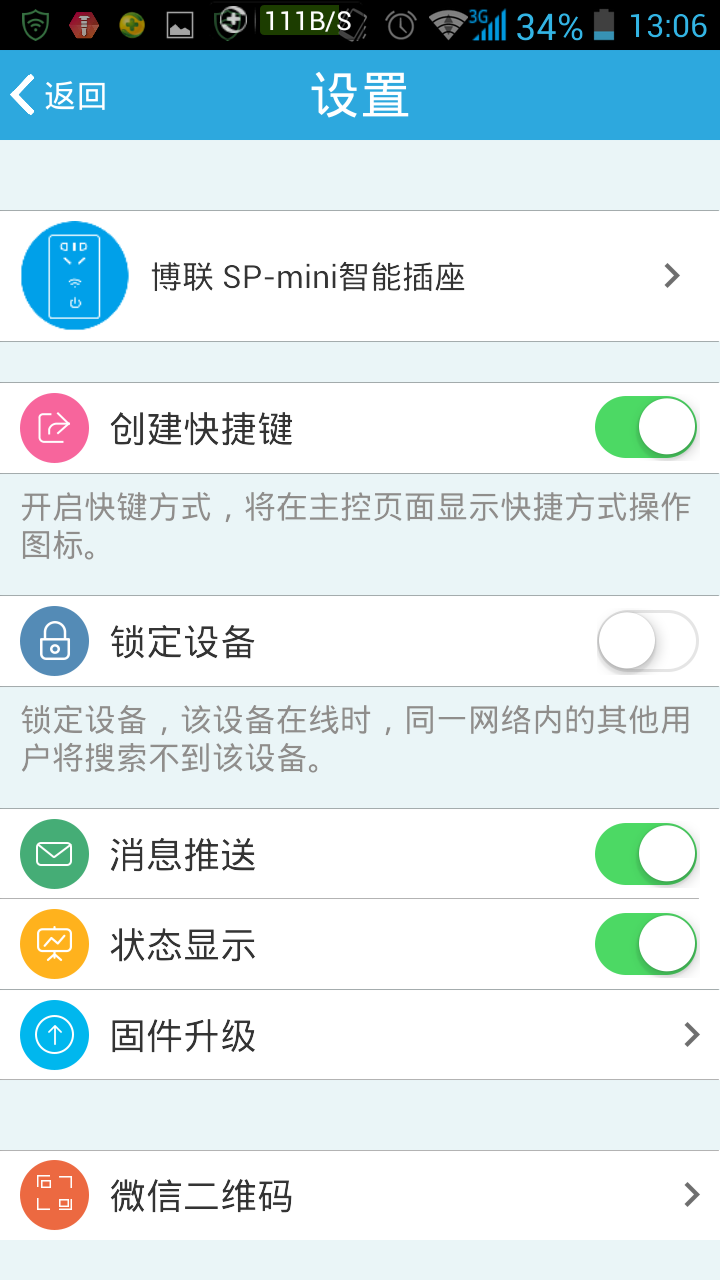Tap the 34% battery indicator
720x1280 pixels.
coord(555,22)
